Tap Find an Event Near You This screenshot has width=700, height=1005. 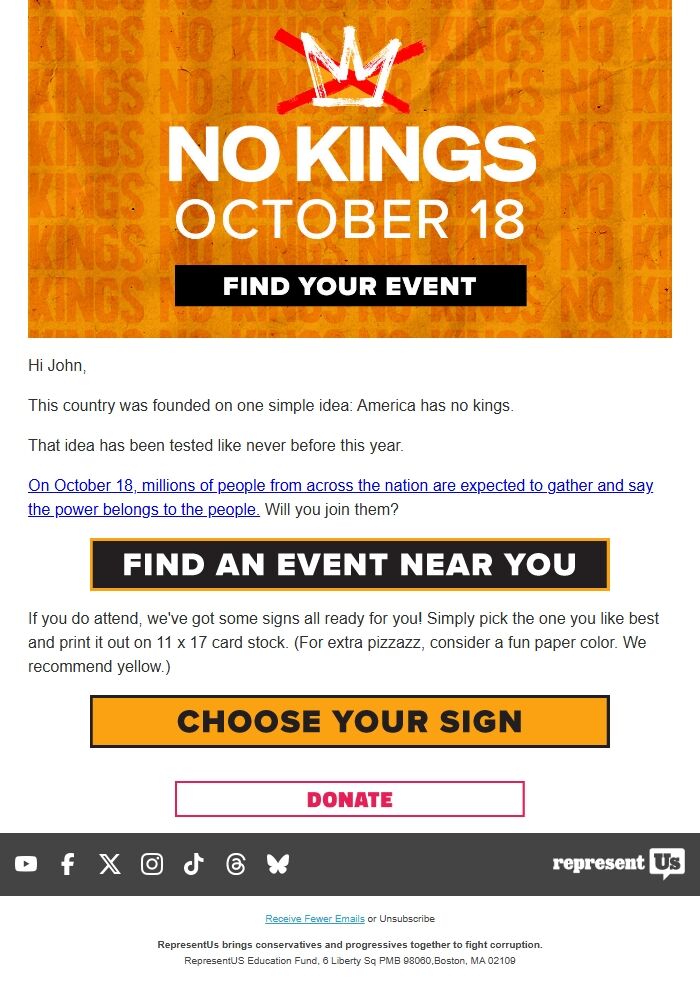coord(350,565)
